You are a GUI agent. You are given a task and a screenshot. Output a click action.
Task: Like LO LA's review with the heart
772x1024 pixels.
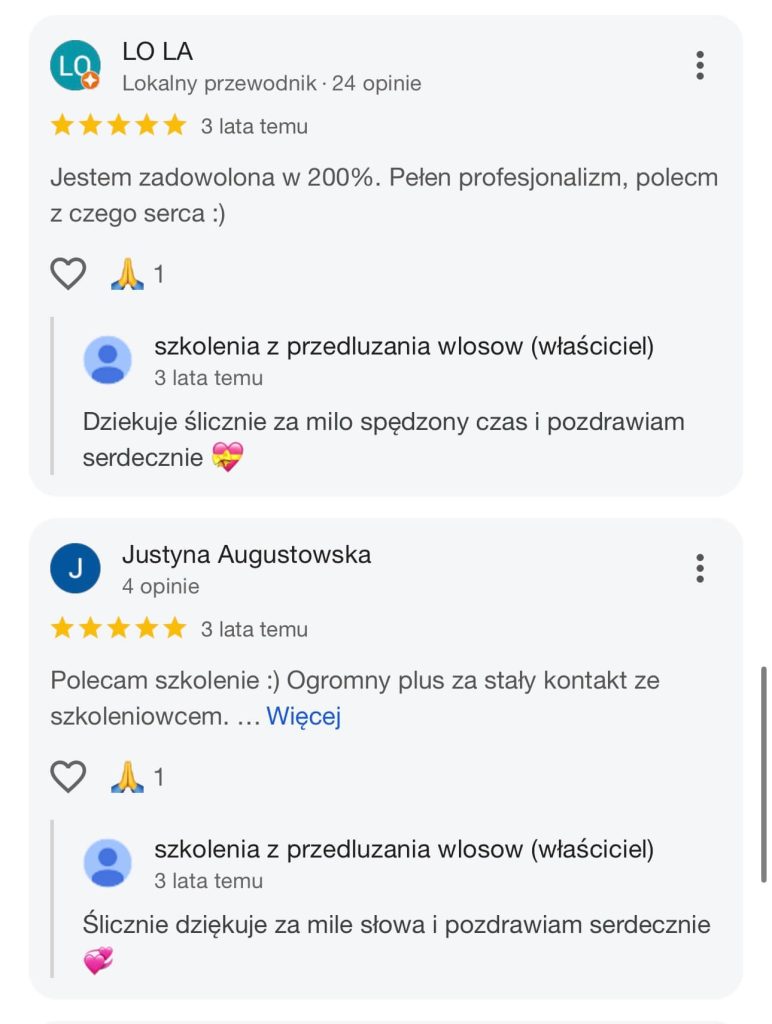68,273
